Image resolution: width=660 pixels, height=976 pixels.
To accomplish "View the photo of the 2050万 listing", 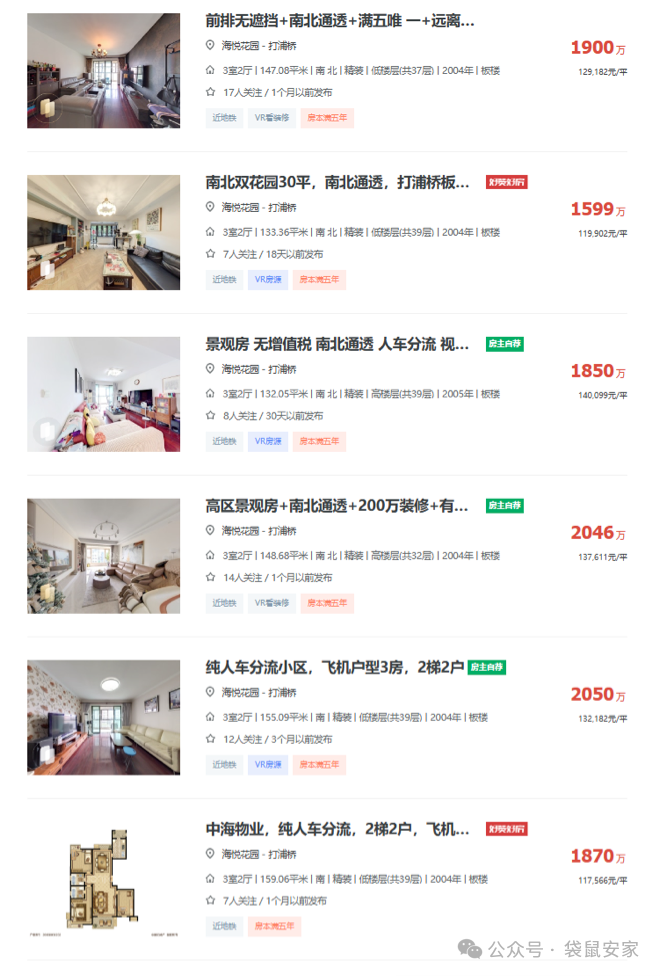I will click(x=103, y=717).
